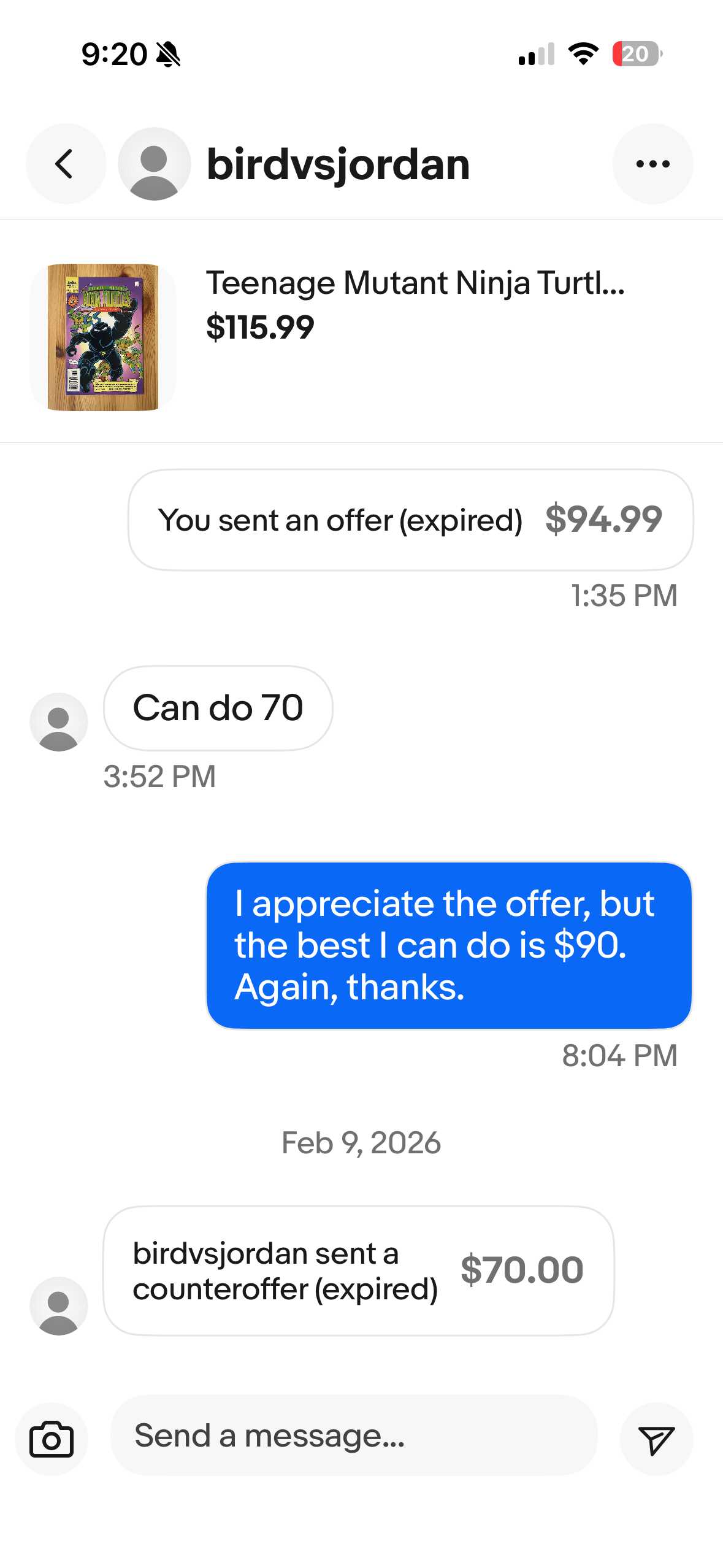
Task: Open the three-dot overflow menu
Action: [x=652, y=164]
